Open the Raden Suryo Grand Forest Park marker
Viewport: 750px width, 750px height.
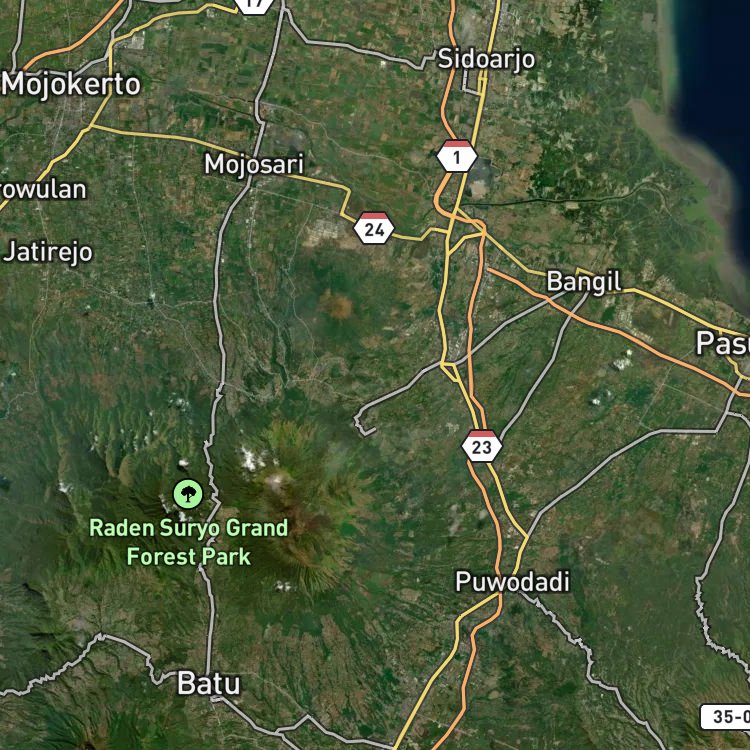[188, 494]
